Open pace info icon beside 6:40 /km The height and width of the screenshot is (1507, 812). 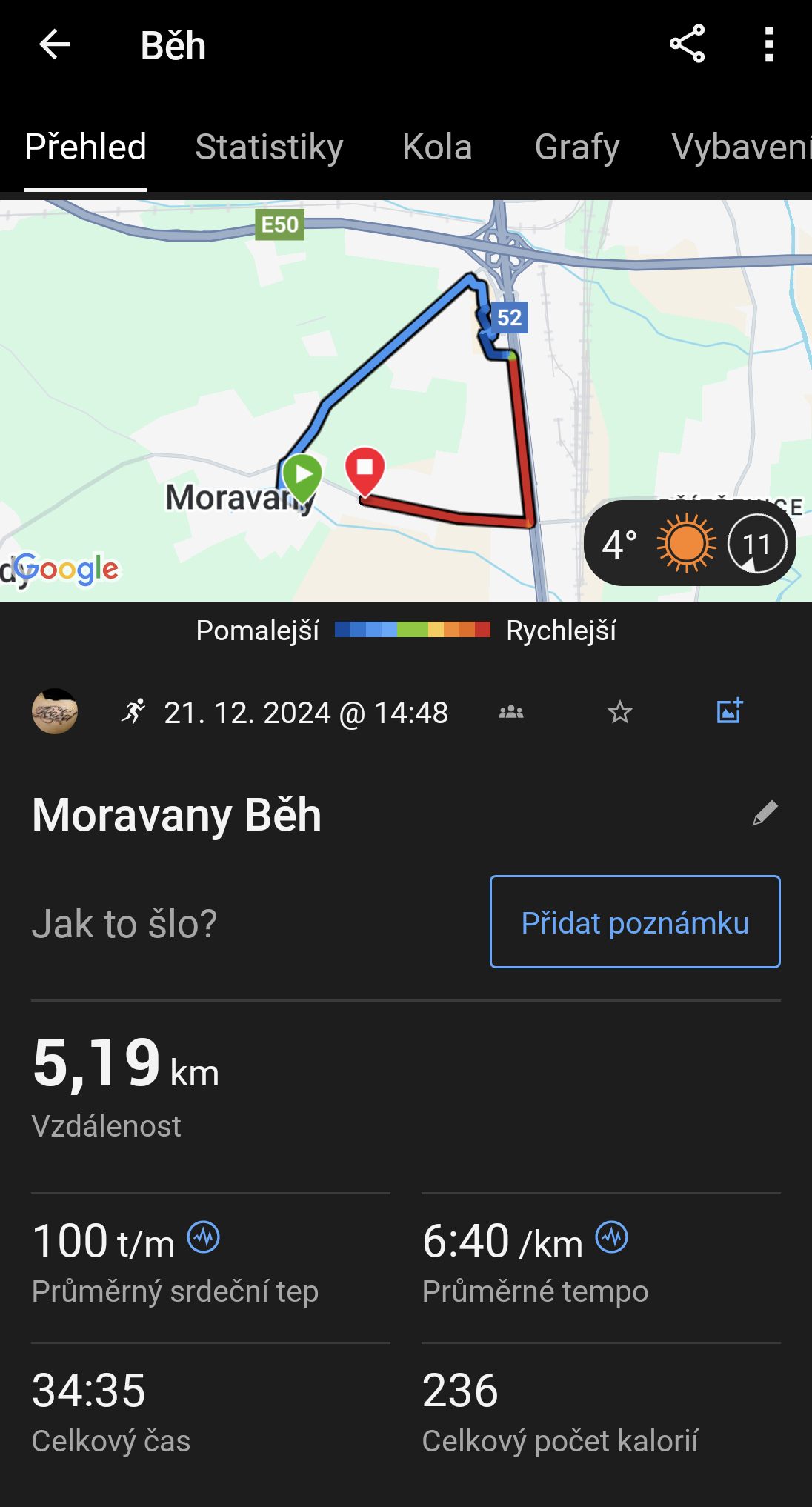coord(612,1237)
